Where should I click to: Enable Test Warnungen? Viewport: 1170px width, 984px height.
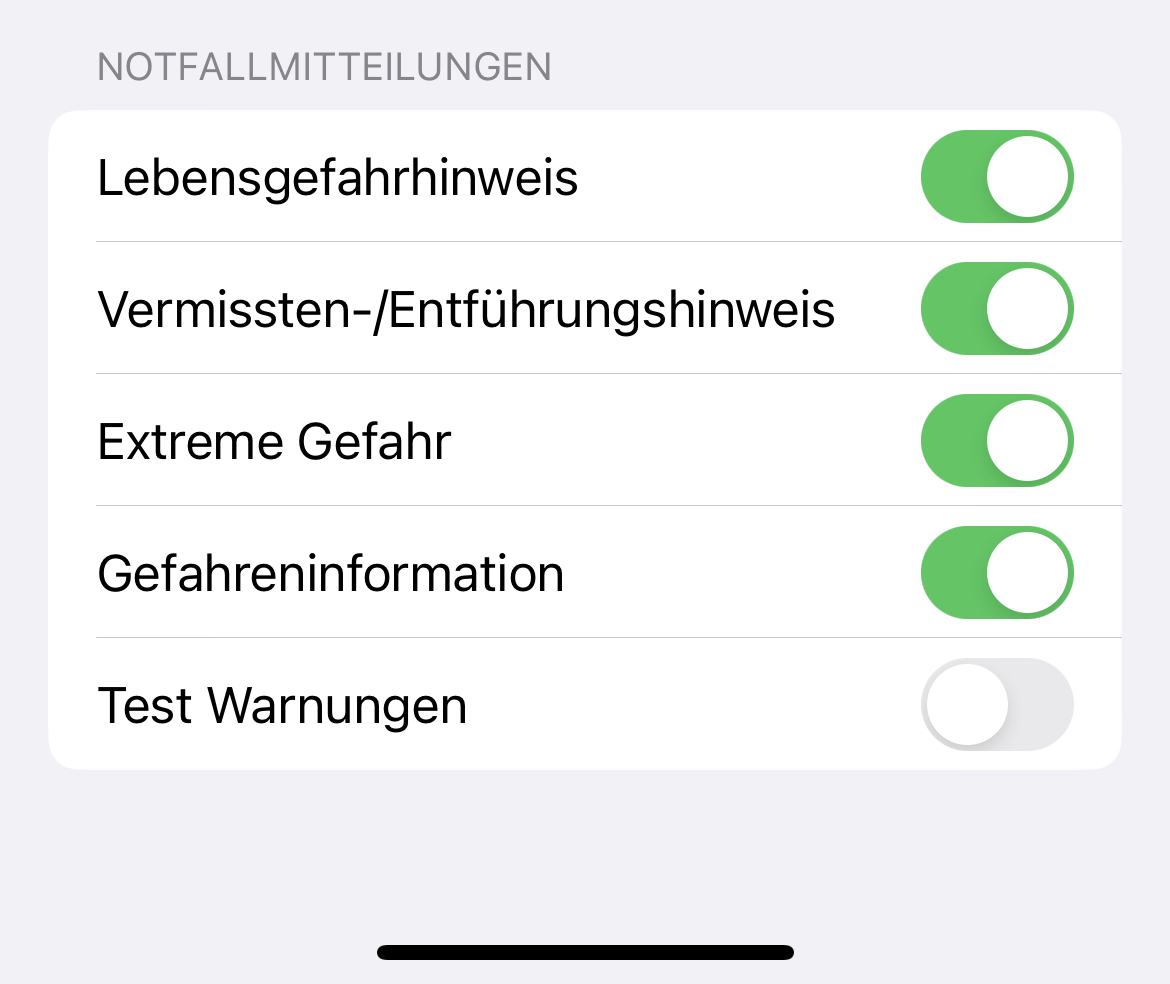pyautogui.click(x=996, y=705)
